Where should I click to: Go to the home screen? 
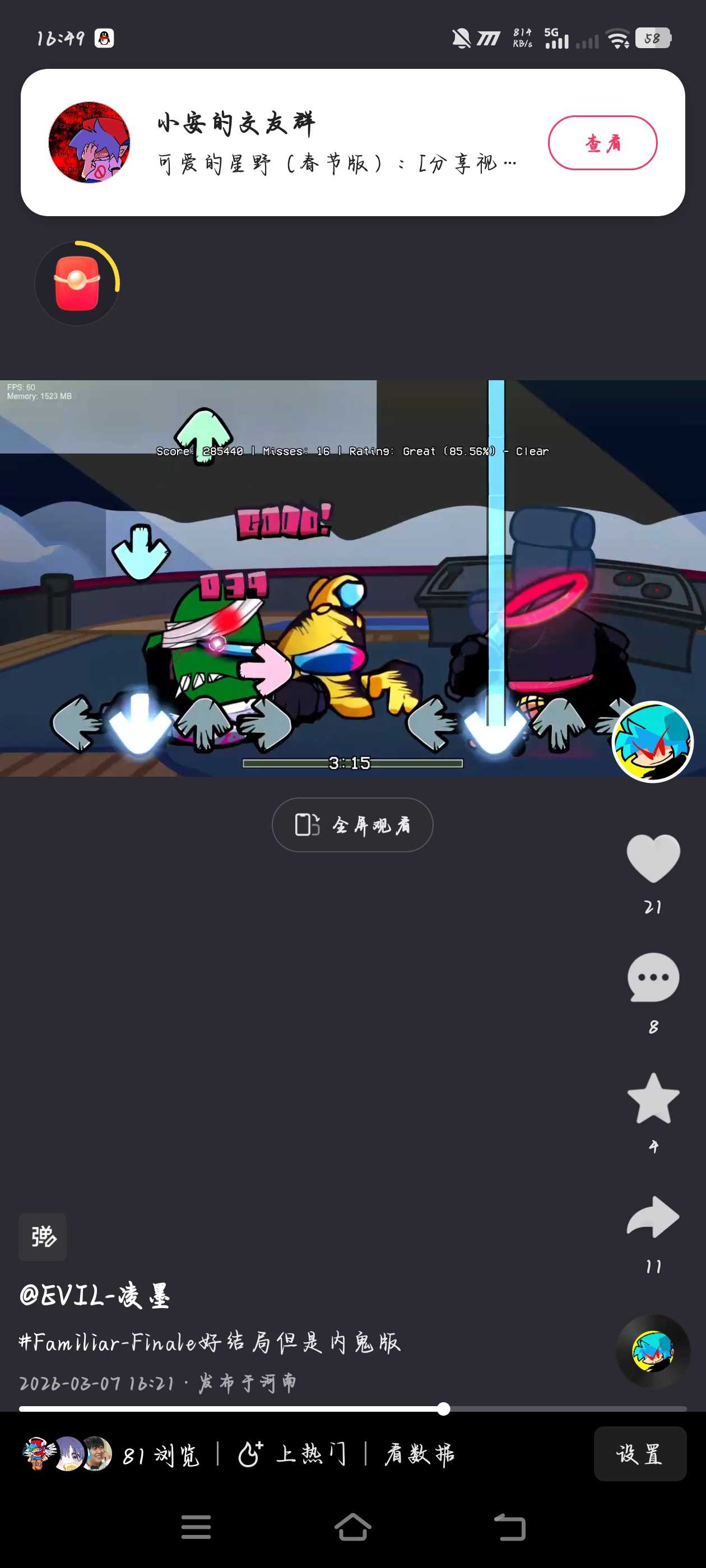click(352, 1527)
